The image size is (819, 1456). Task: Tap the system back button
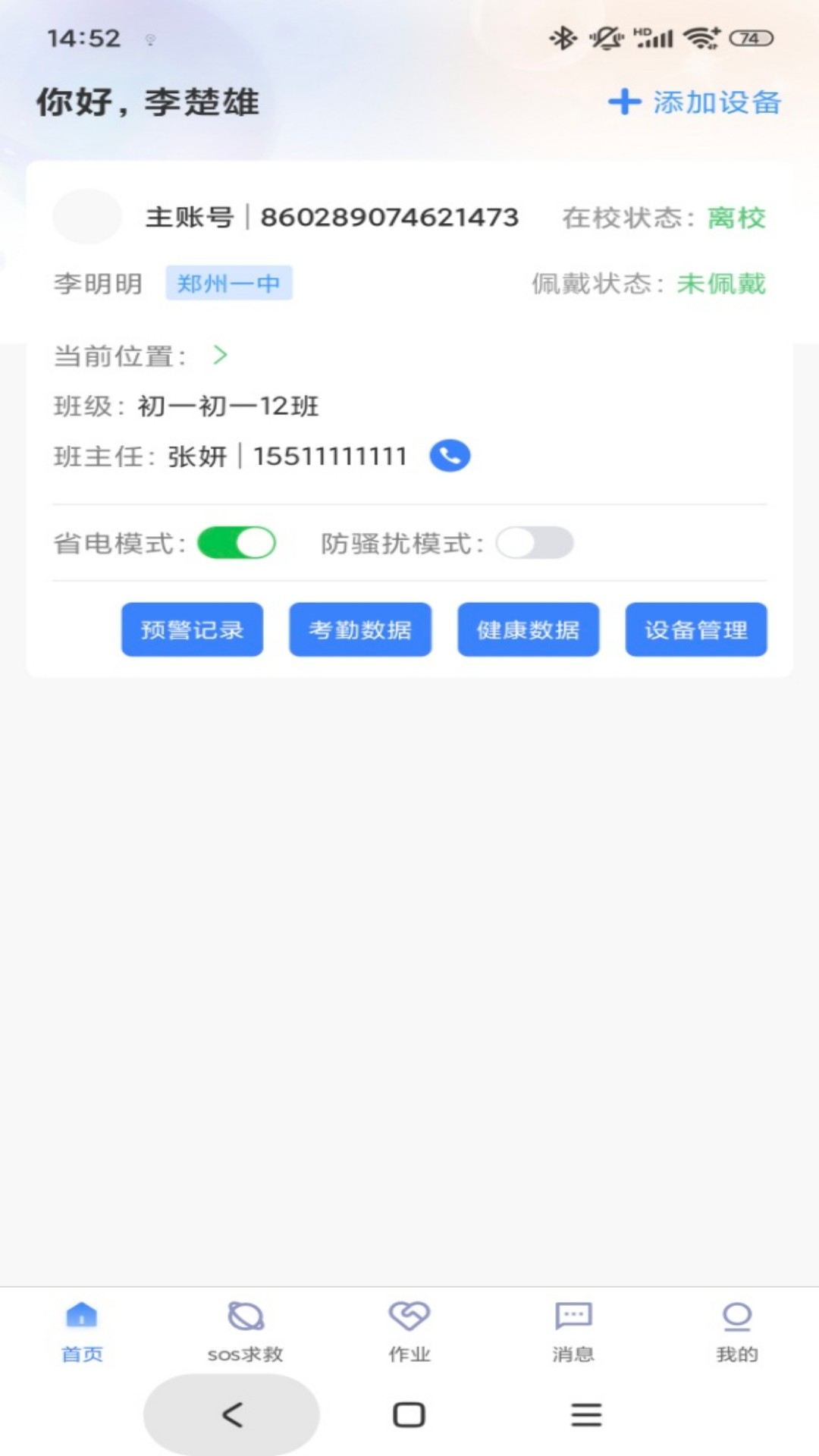[x=231, y=1414]
